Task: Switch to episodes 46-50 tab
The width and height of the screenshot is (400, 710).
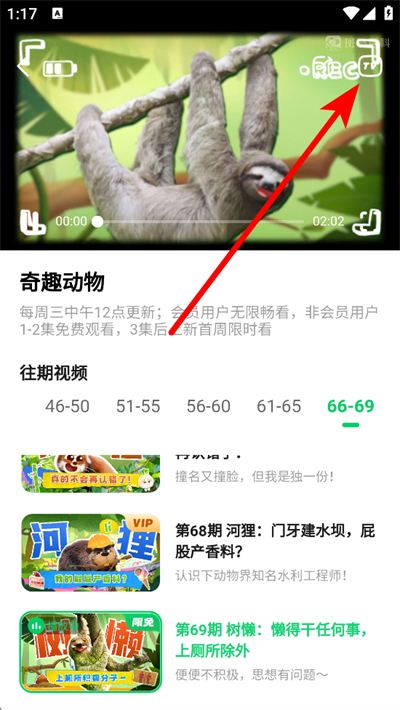Action: pos(67,406)
